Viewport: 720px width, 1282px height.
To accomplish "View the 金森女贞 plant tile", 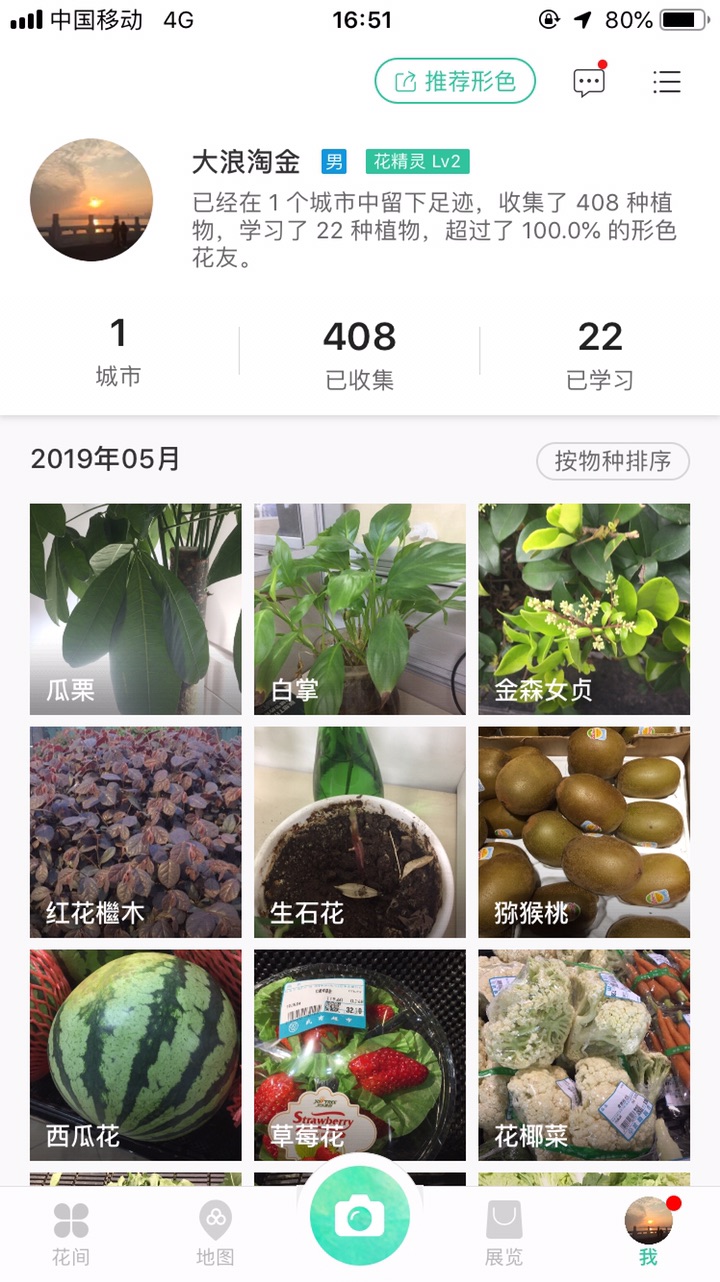I will point(584,609).
